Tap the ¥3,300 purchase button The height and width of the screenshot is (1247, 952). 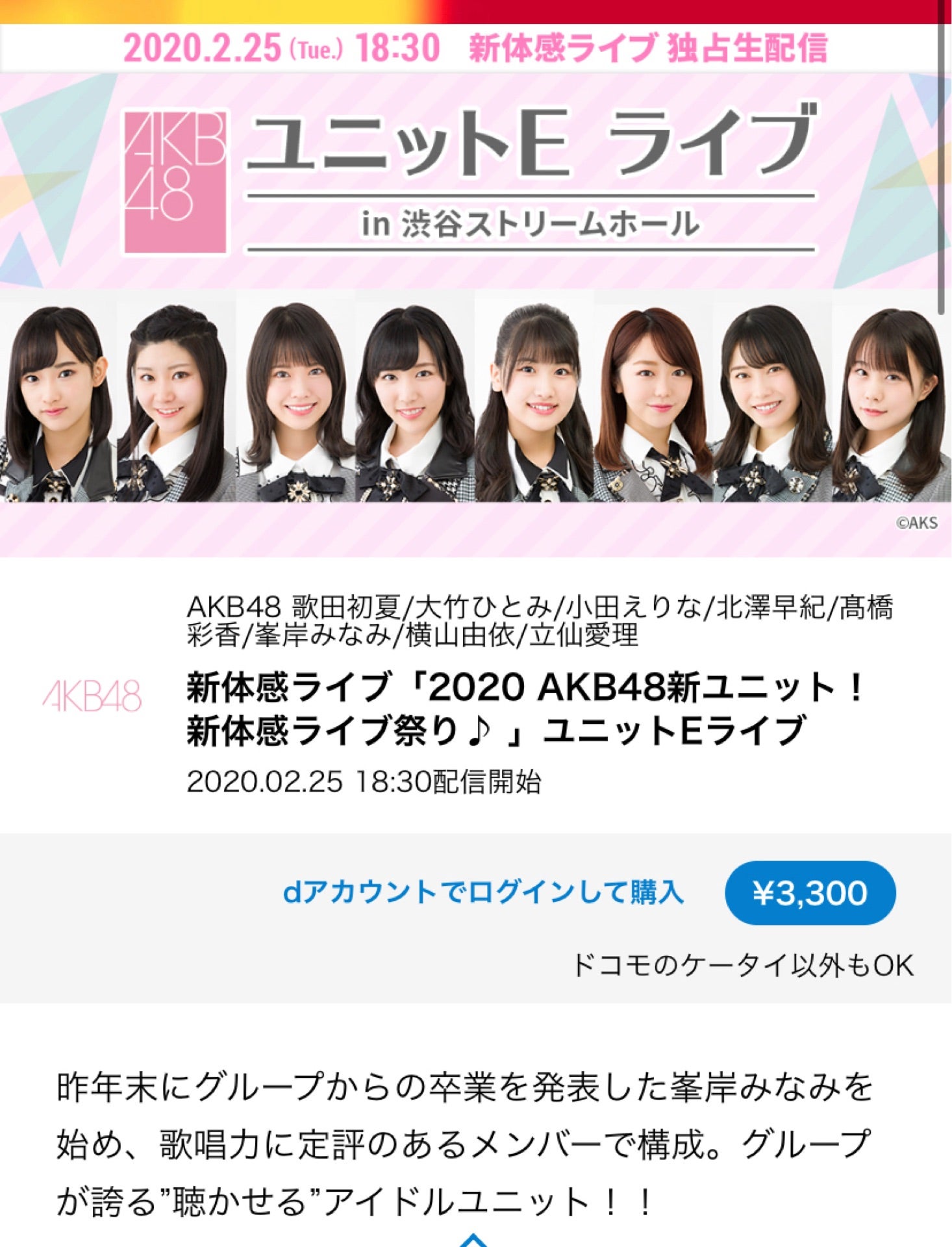[810, 893]
